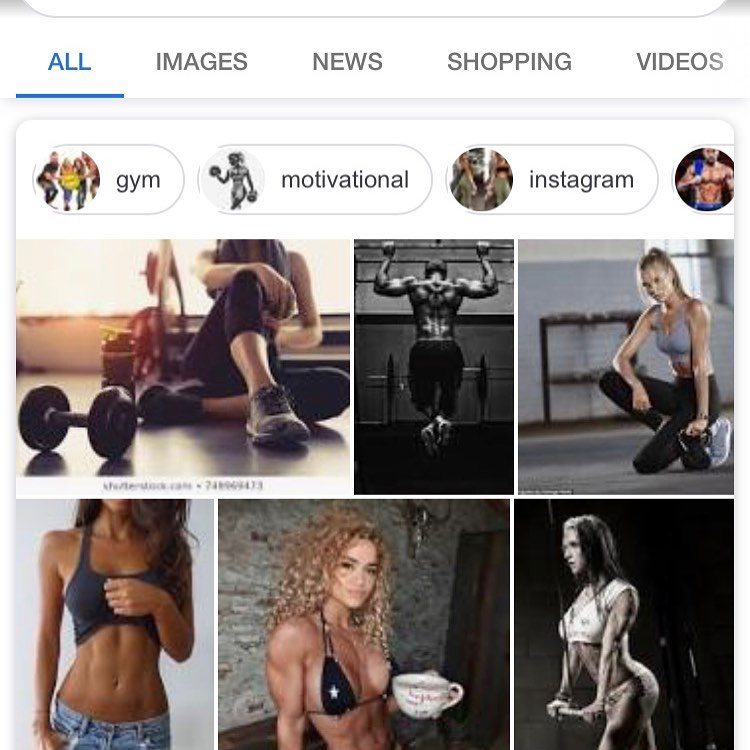Open the denim shorts abs image
The width and height of the screenshot is (750, 750).
pyautogui.click(x=114, y=625)
